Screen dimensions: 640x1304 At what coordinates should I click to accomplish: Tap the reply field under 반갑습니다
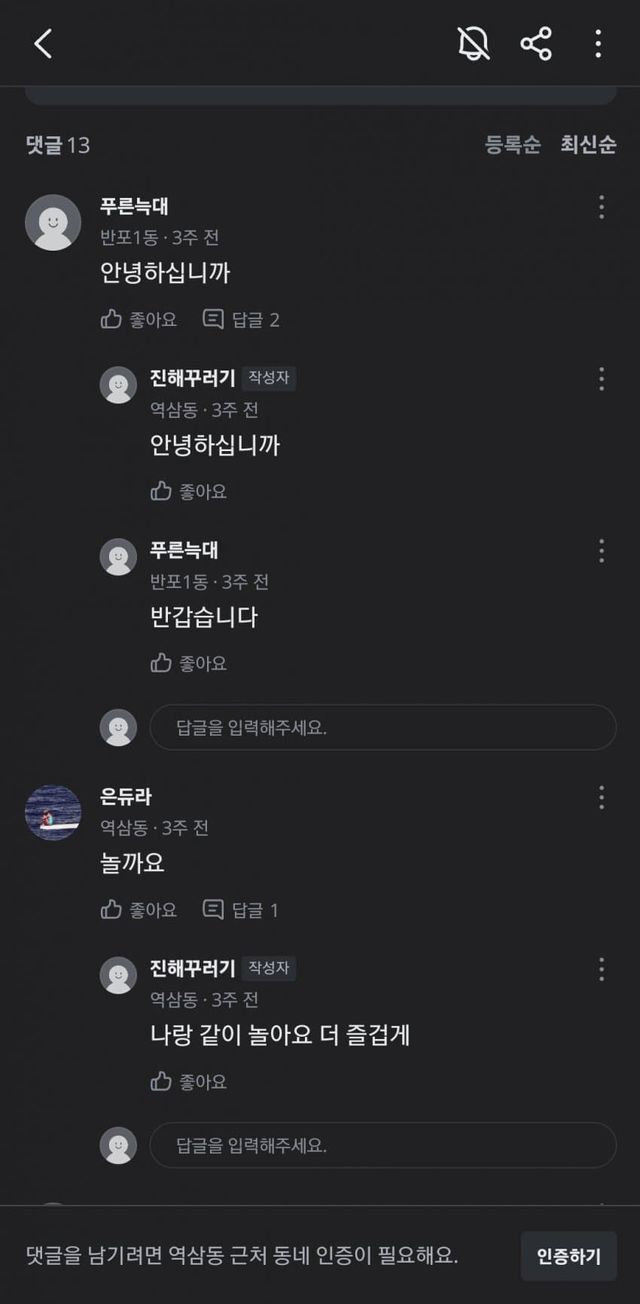[x=382, y=728]
